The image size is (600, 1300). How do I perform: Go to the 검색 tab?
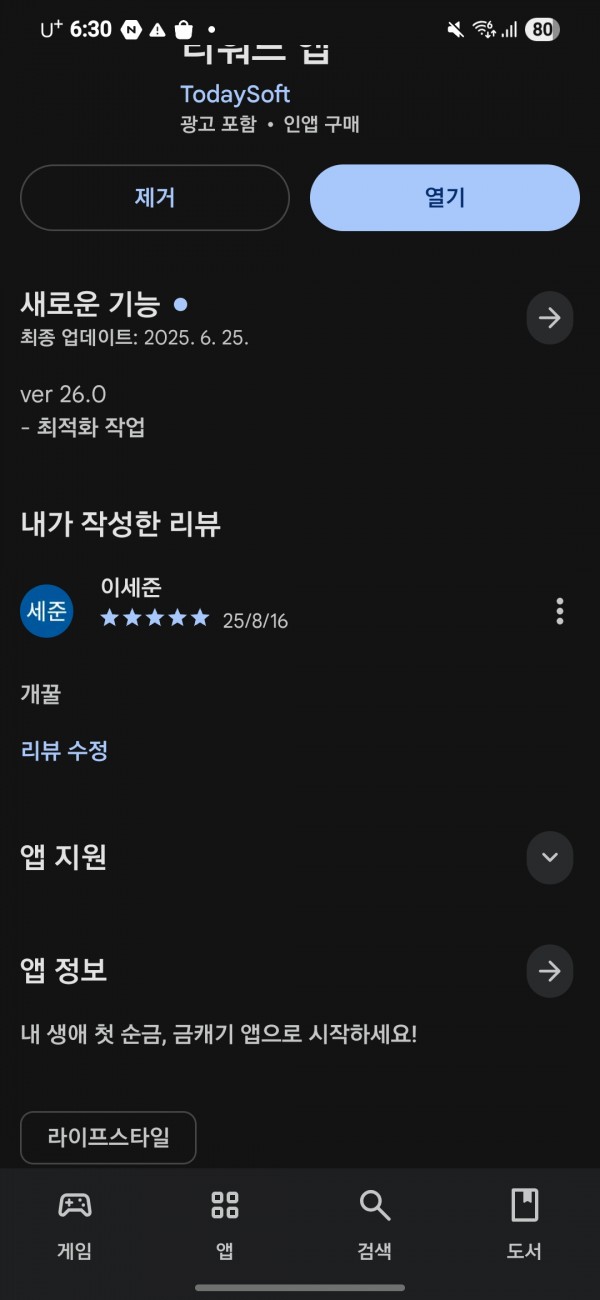375,1224
